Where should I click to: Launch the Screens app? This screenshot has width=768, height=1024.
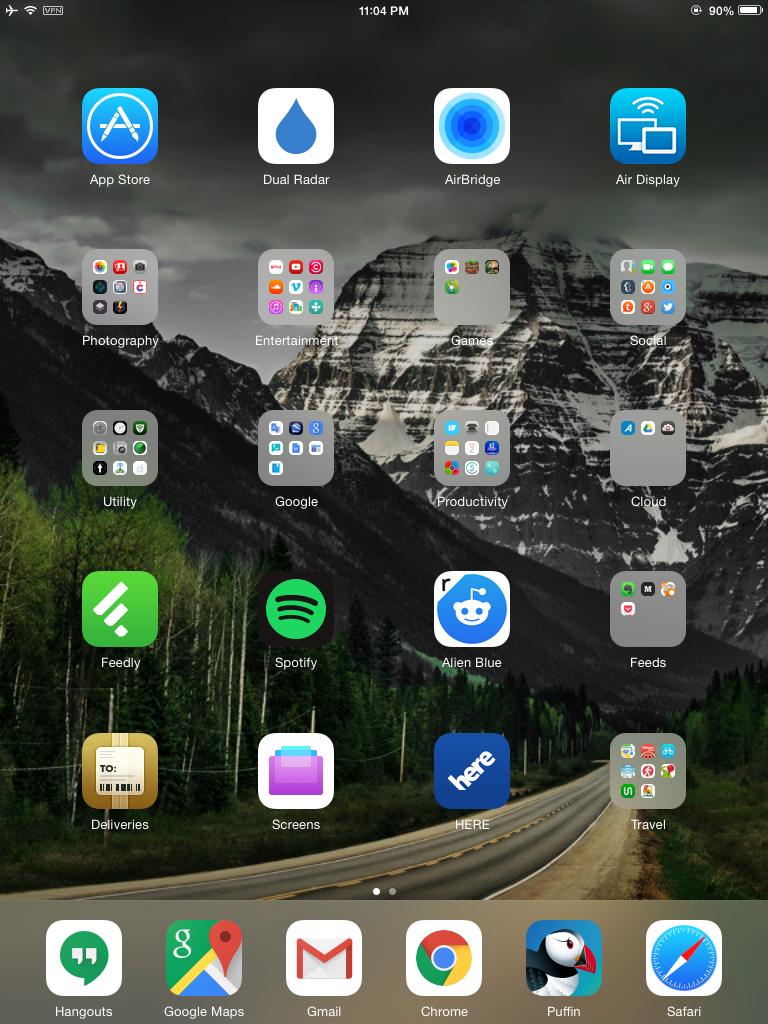tap(296, 771)
